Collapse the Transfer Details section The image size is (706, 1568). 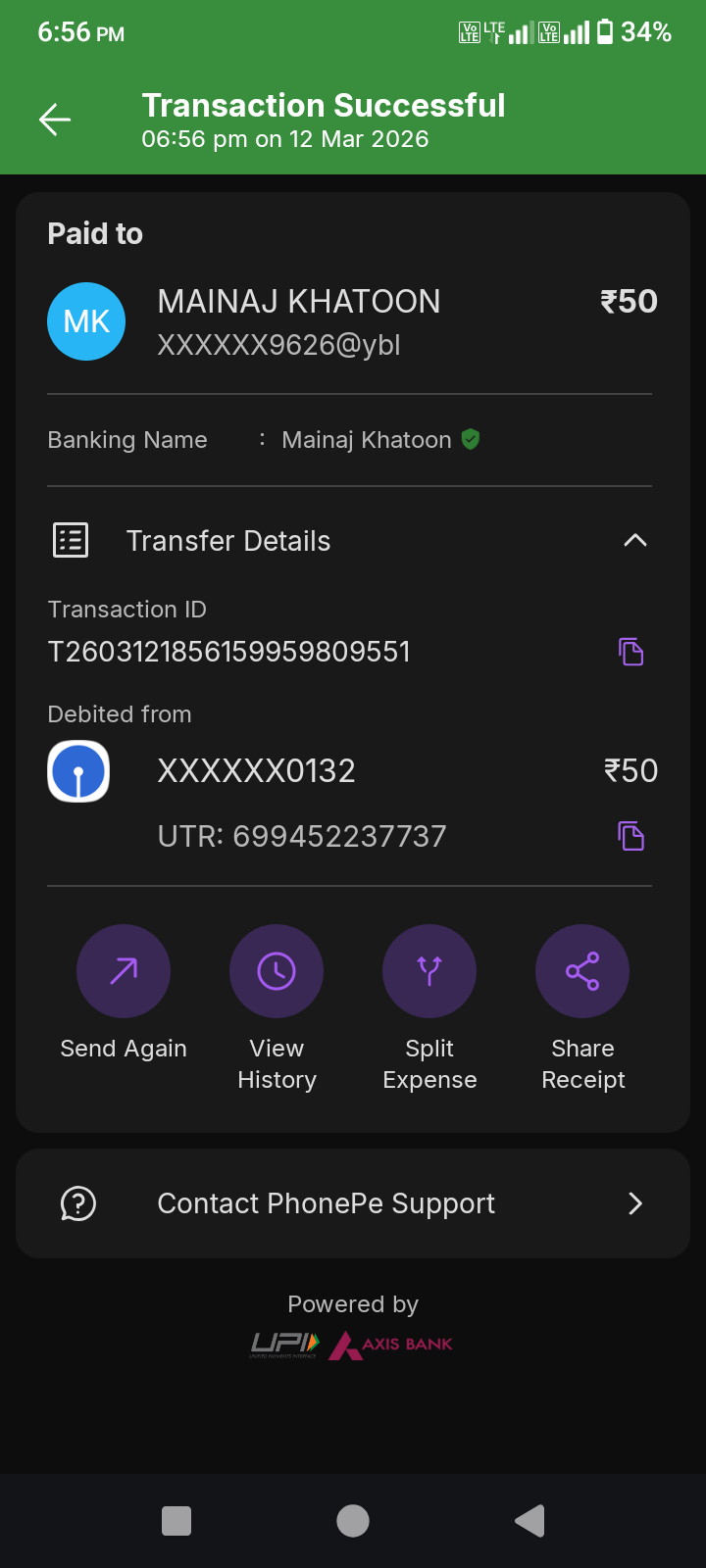[634, 540]
